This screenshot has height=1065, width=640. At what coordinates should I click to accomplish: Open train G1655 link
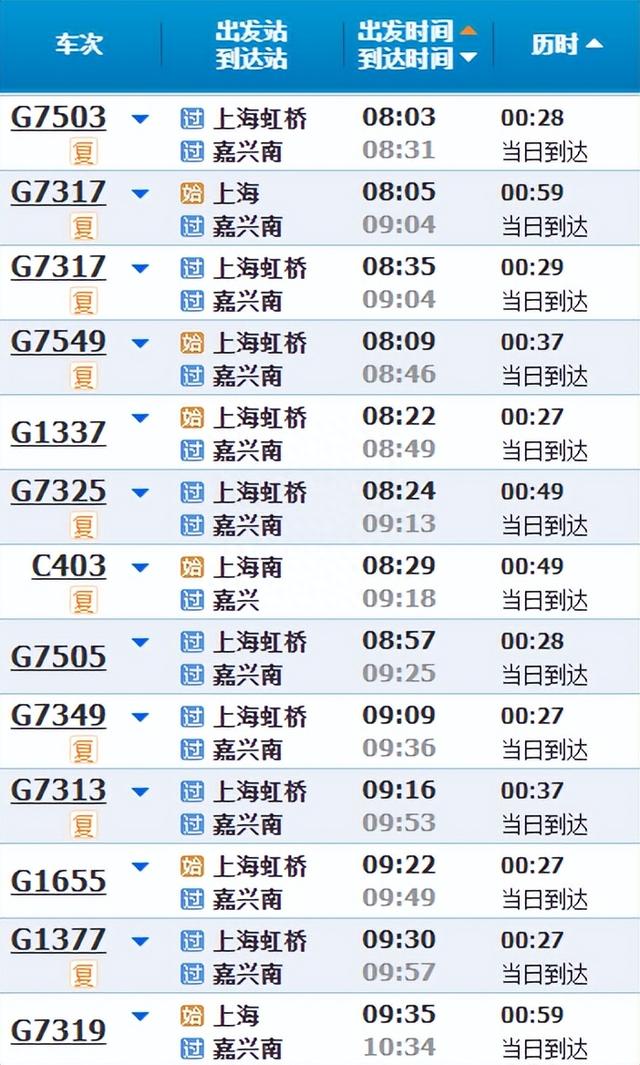[58, 881]
